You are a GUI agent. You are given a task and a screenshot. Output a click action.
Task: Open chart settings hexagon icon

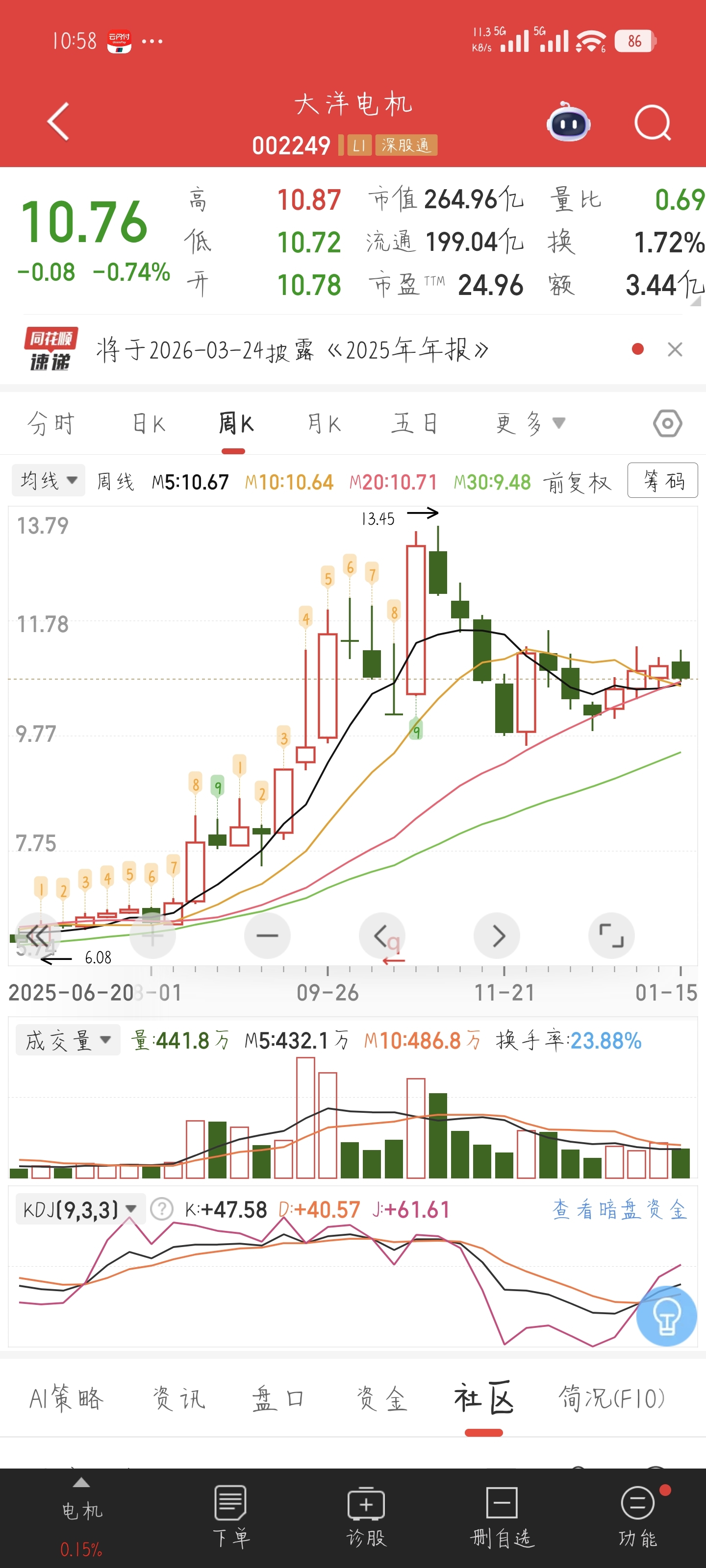[667, 423]
